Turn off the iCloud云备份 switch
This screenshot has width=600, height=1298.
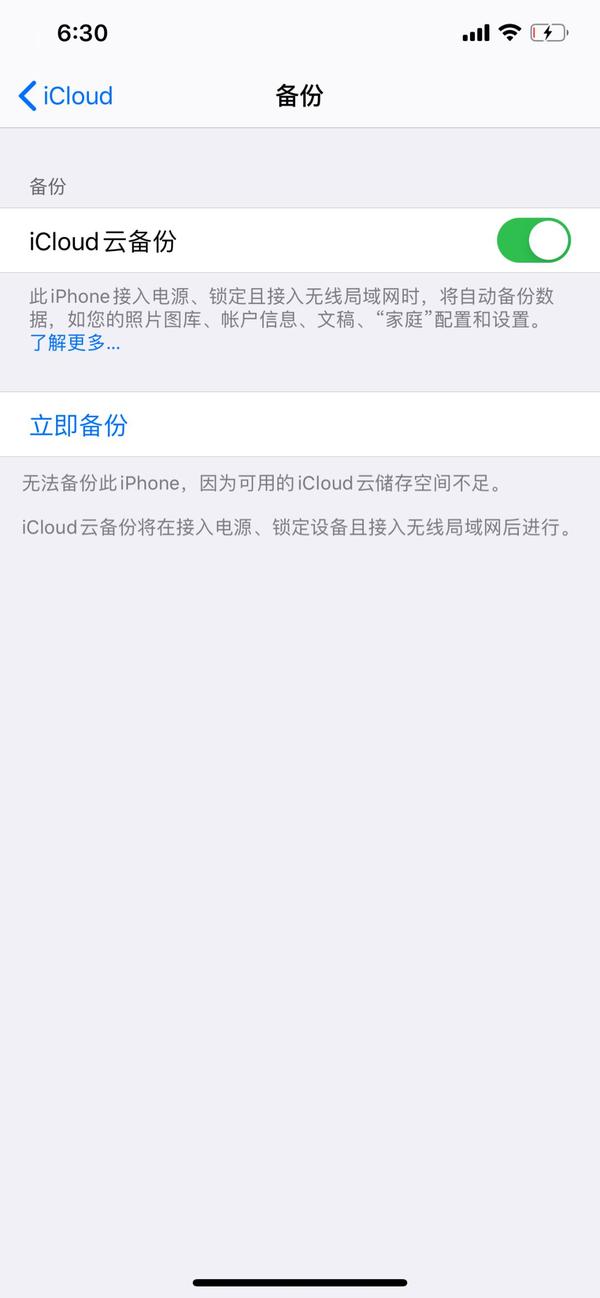tap(533, 241)
